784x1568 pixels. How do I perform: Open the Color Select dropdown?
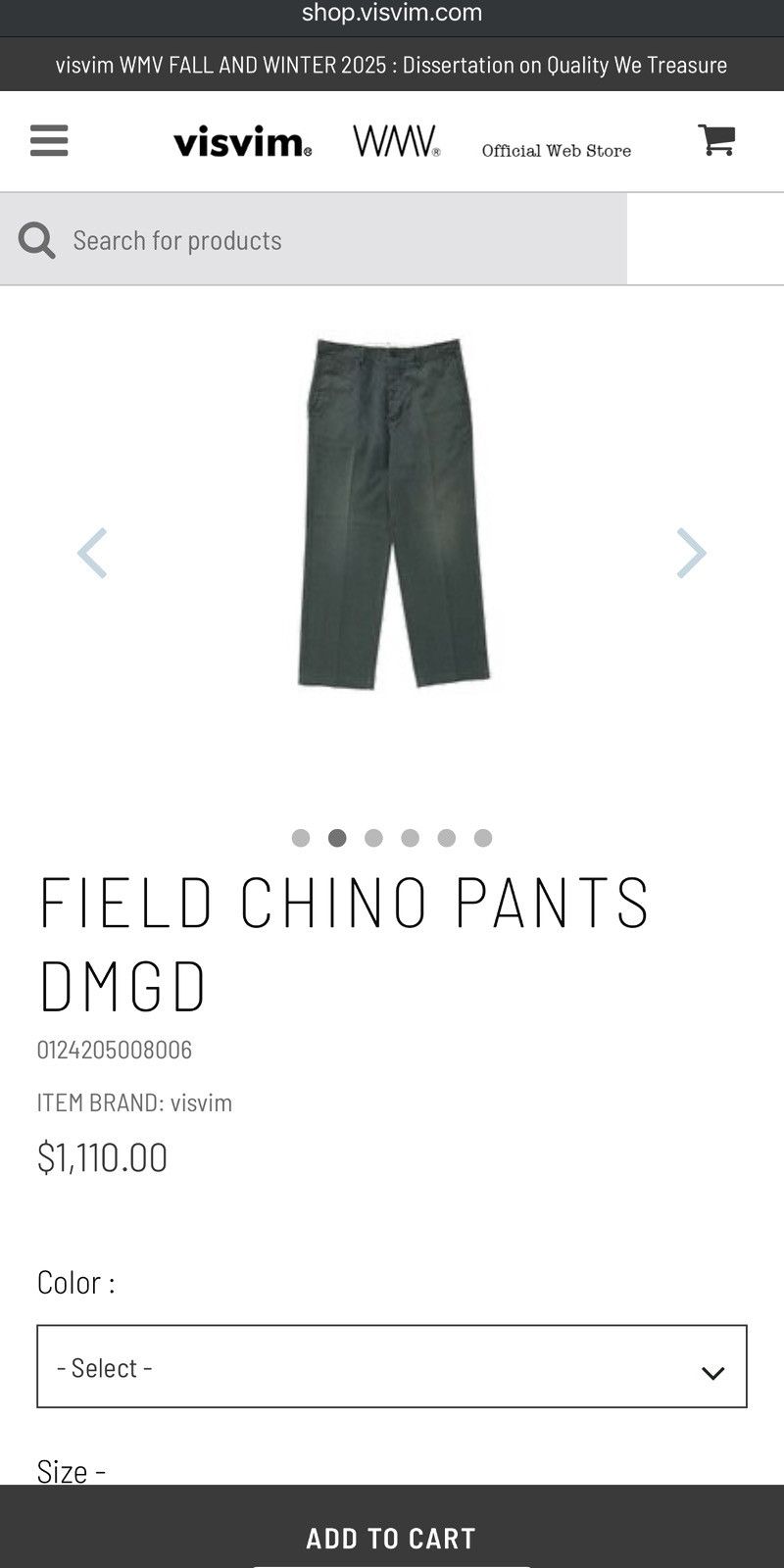pos(392,1367)
